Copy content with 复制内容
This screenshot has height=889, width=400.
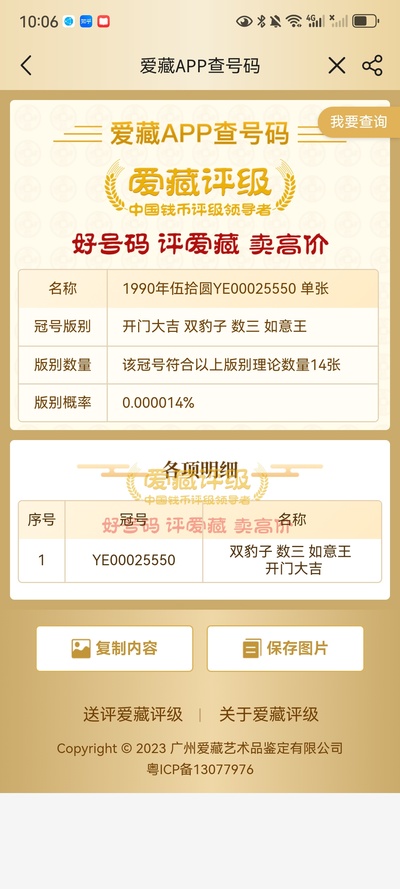point(114,648)
